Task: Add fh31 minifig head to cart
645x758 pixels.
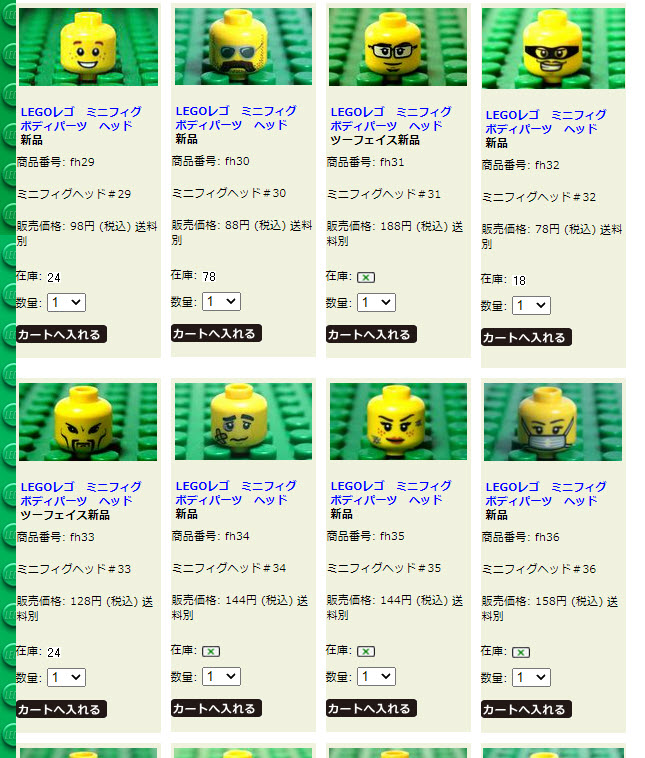Action: pyautogui.click(x=371, y=334)
